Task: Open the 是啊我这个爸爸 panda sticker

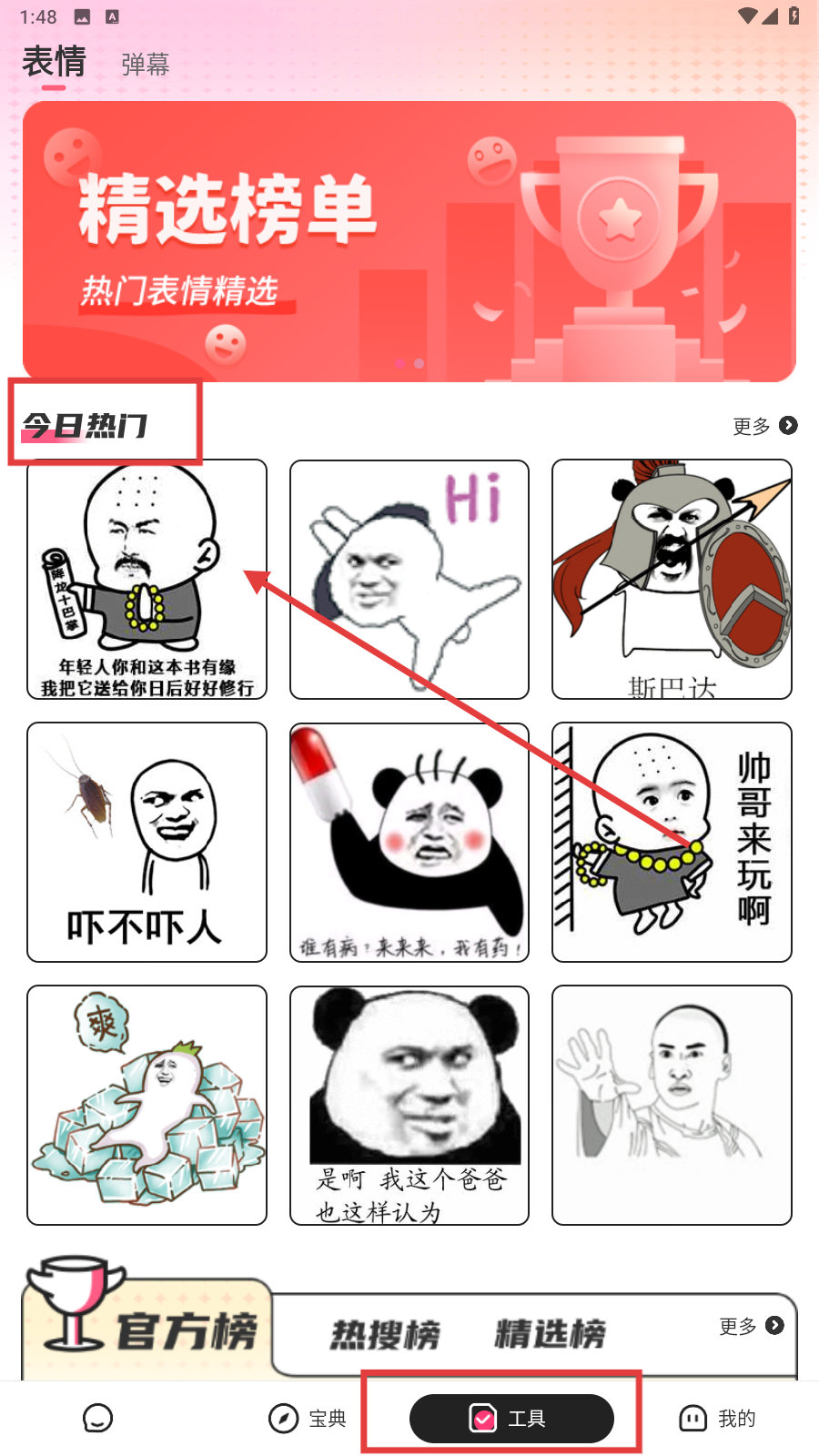Action: pos(409,1105)
